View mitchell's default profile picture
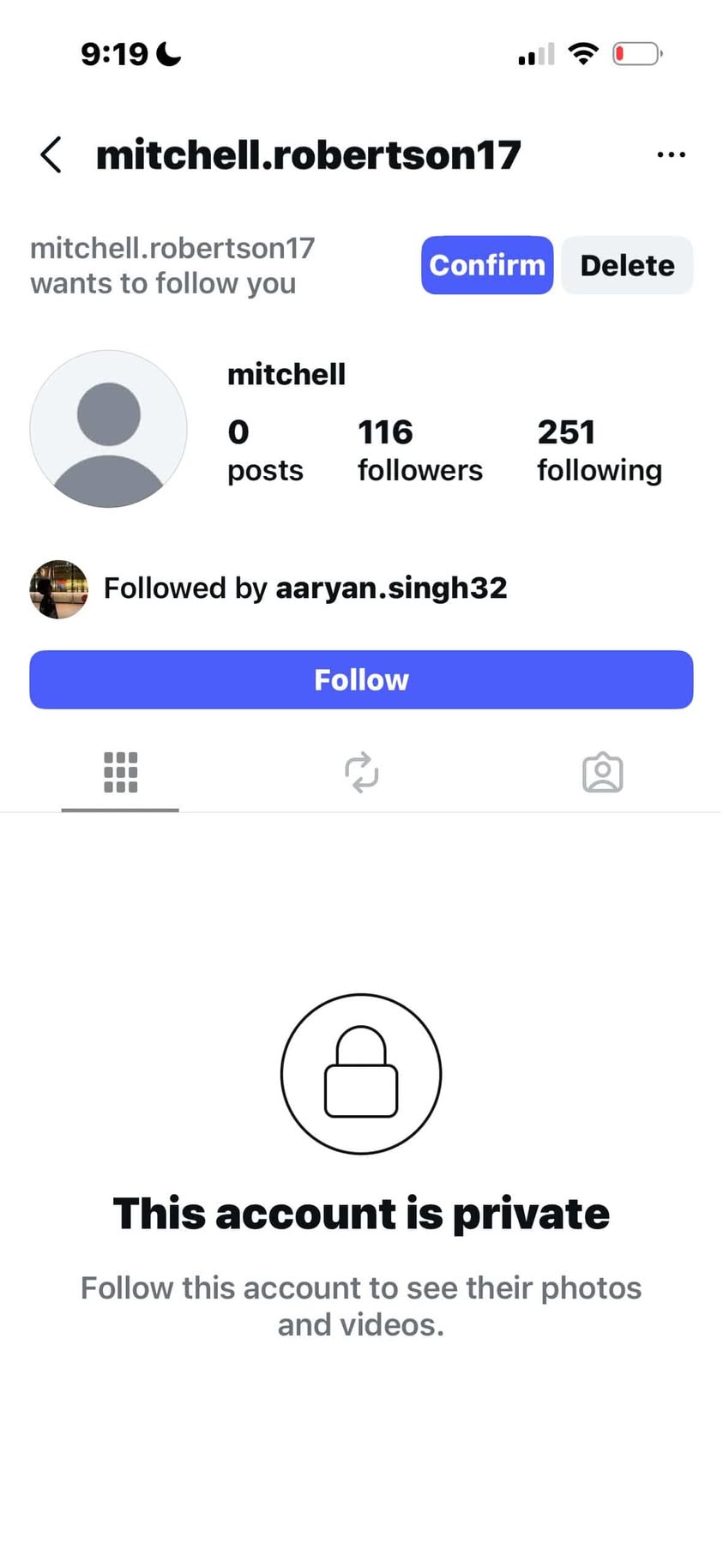This screenshot has width=723, height=1568. click(109, 429)
